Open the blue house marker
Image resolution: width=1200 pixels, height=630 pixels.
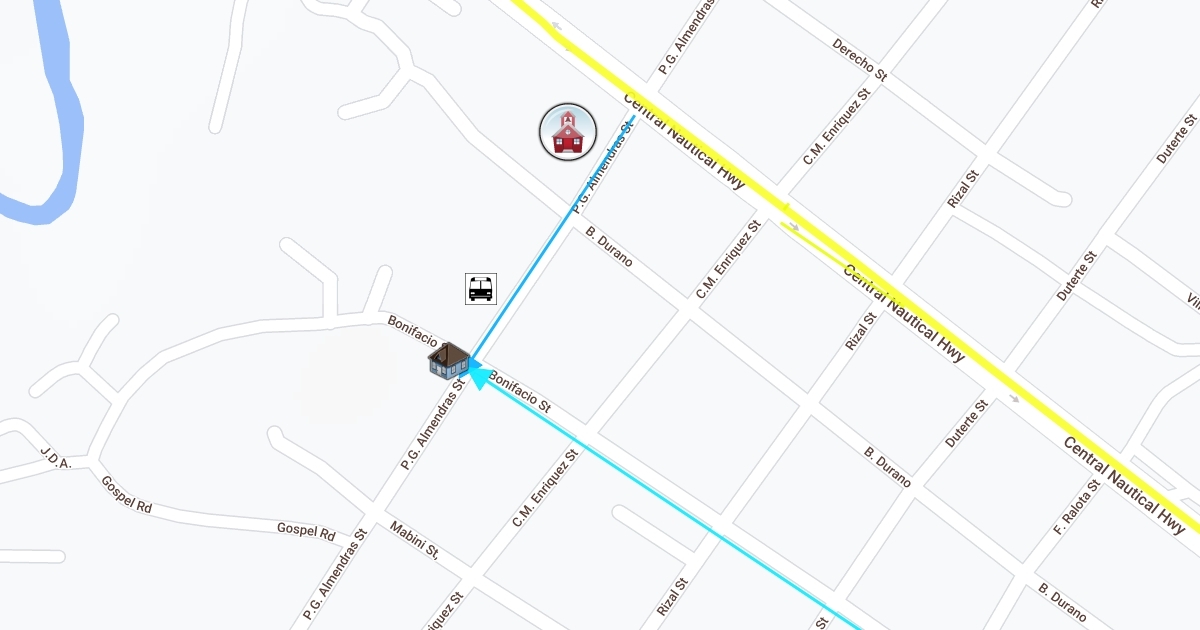pos(449,361)
